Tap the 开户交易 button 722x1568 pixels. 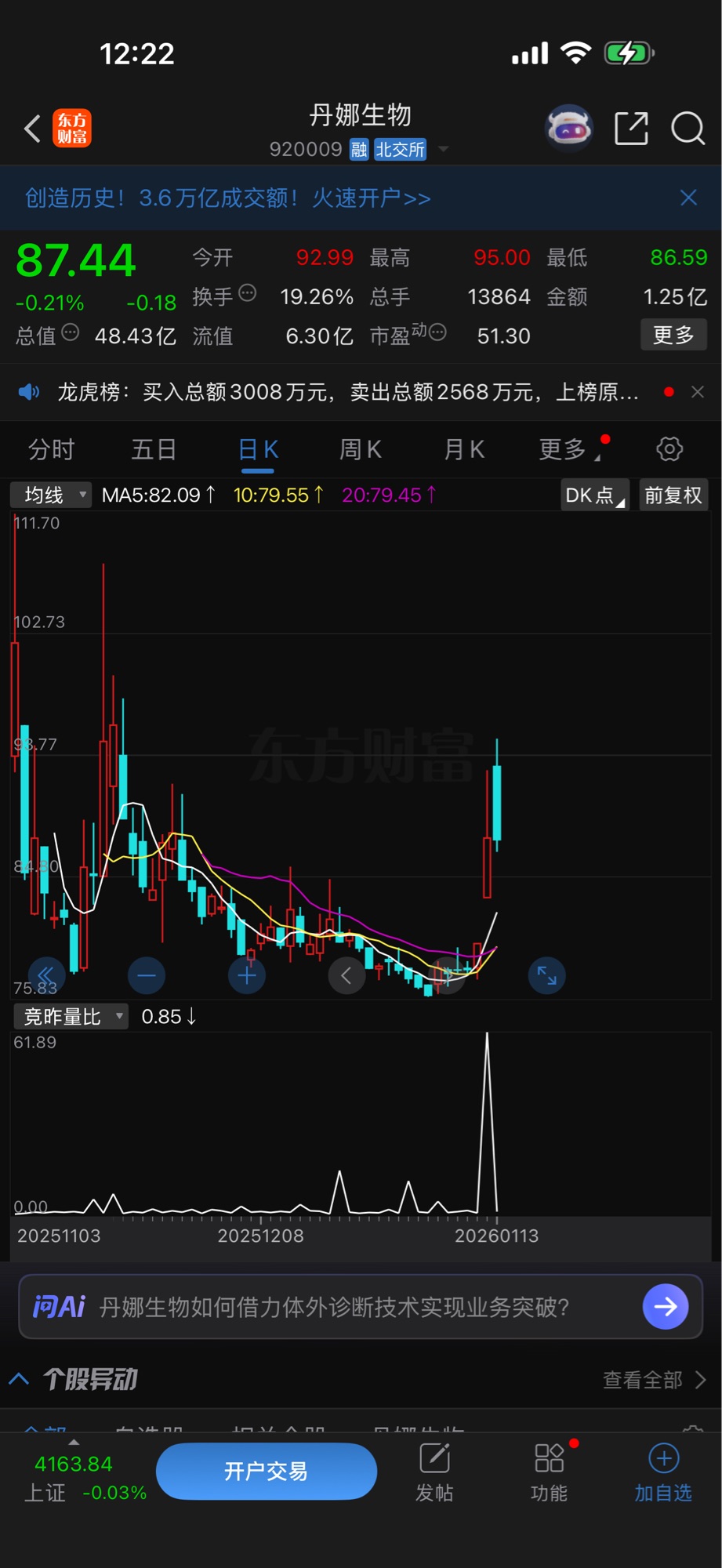266,1472
